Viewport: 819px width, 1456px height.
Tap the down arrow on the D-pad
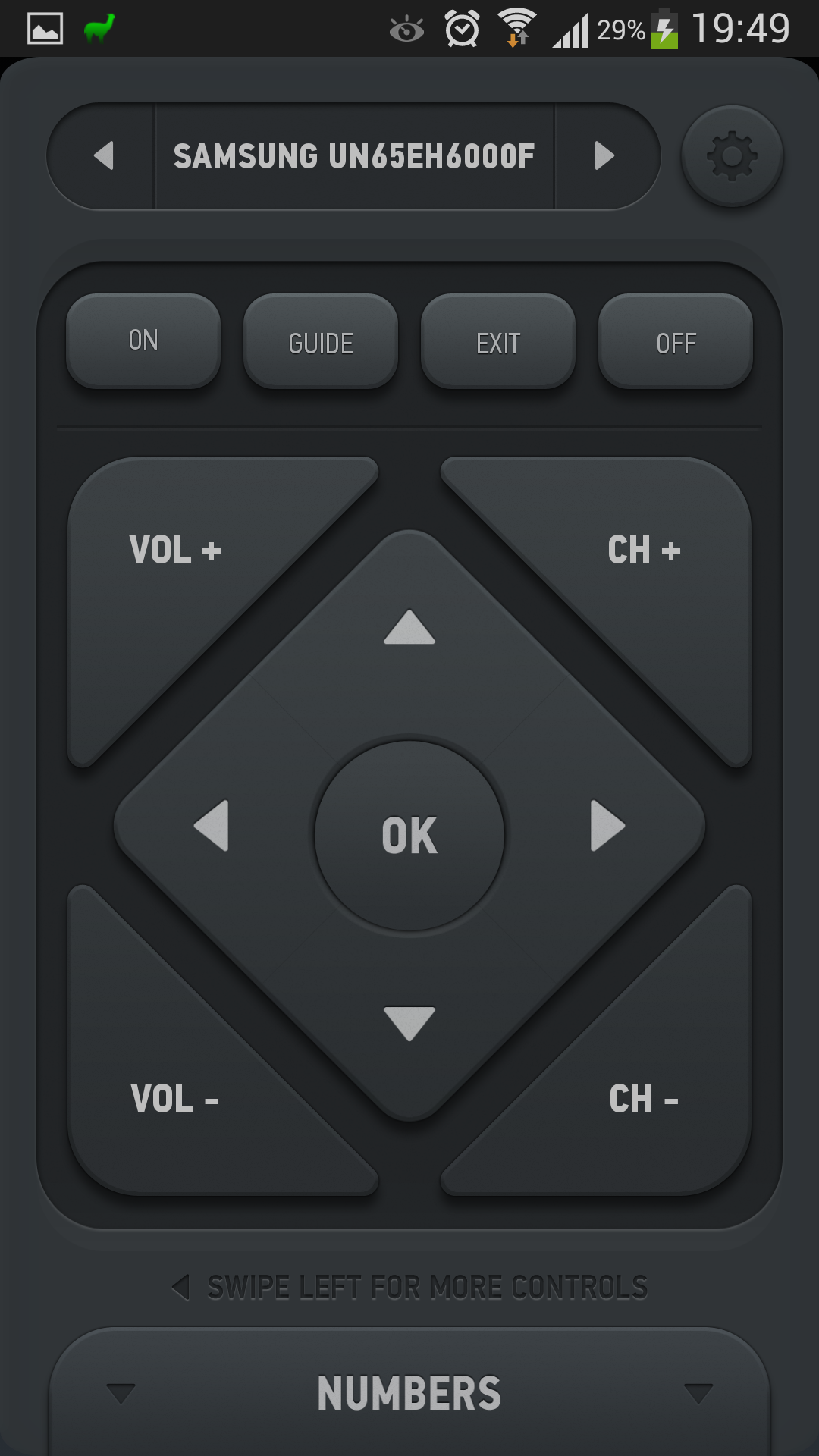pyautogui.click(x=409, y=1024)
